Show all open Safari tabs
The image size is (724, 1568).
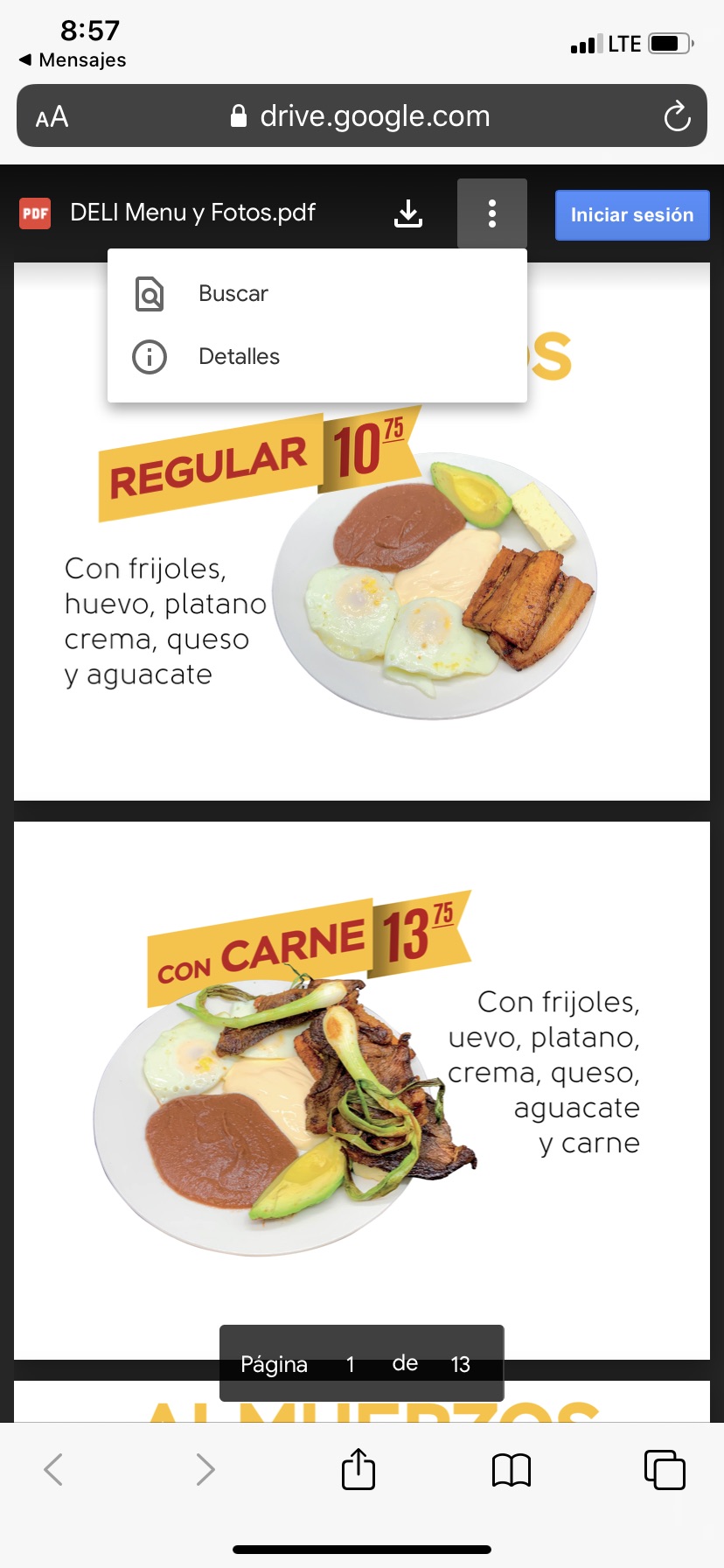point(665,1469)
